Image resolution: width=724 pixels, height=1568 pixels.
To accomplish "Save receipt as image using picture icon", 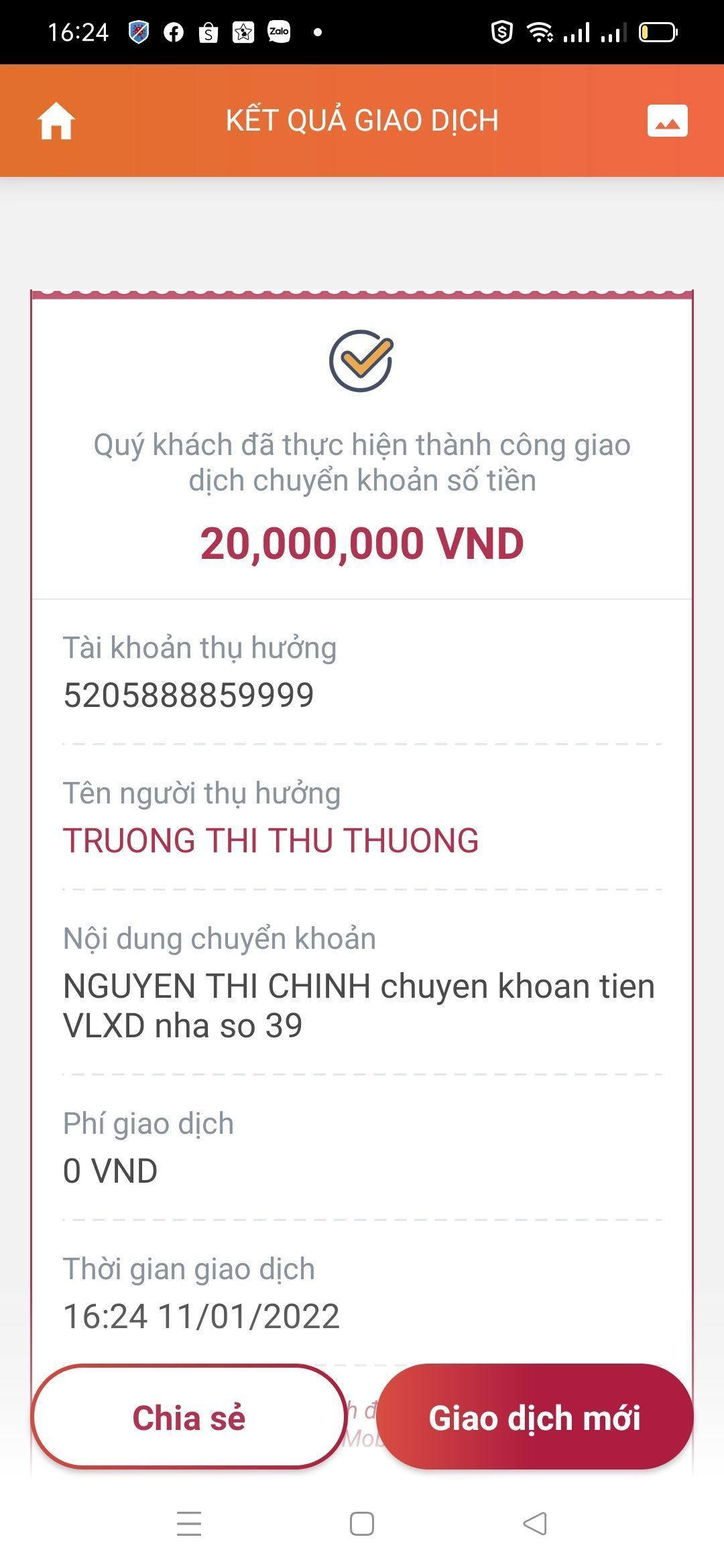I will tap(667, 121).
